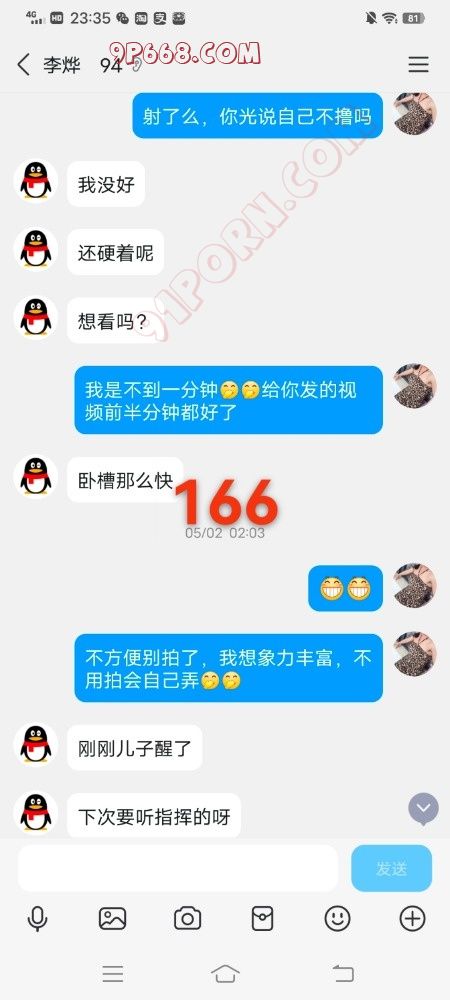
Task: Open the red packet icon
Action: 263,918
